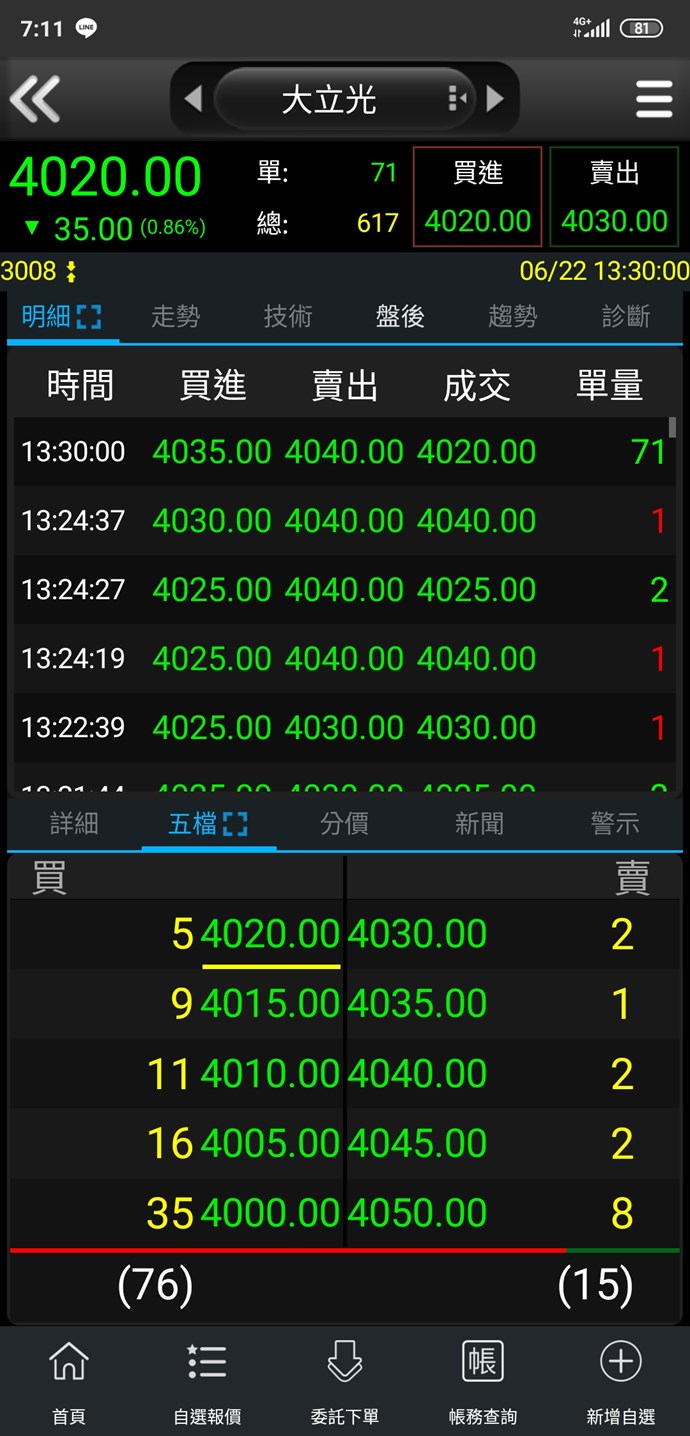Select the 趨勢 tab
This screenshot has height=1436, width=690.
(513, 317)
